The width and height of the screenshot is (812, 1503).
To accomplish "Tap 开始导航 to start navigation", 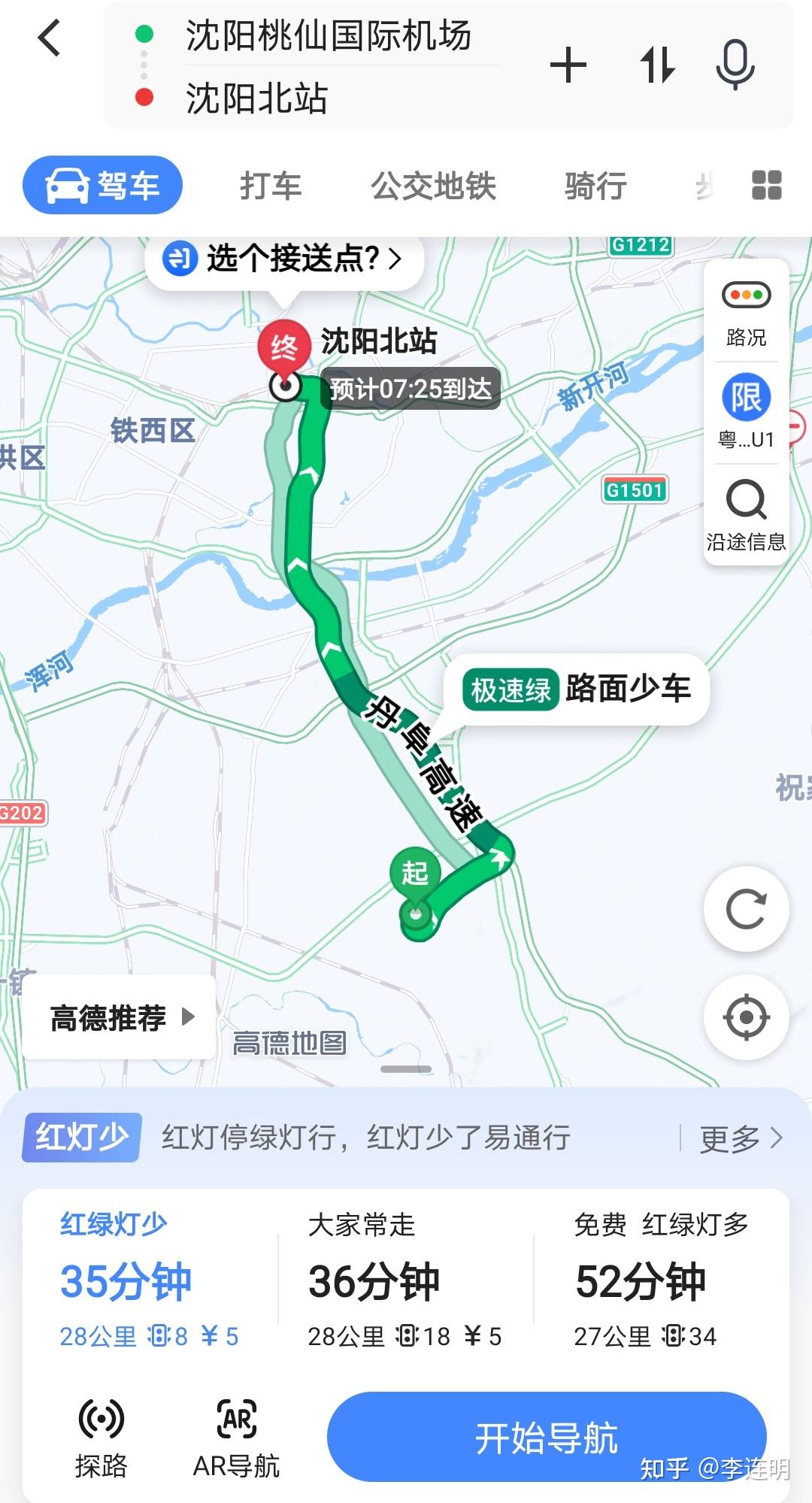I will point(547,1437).
